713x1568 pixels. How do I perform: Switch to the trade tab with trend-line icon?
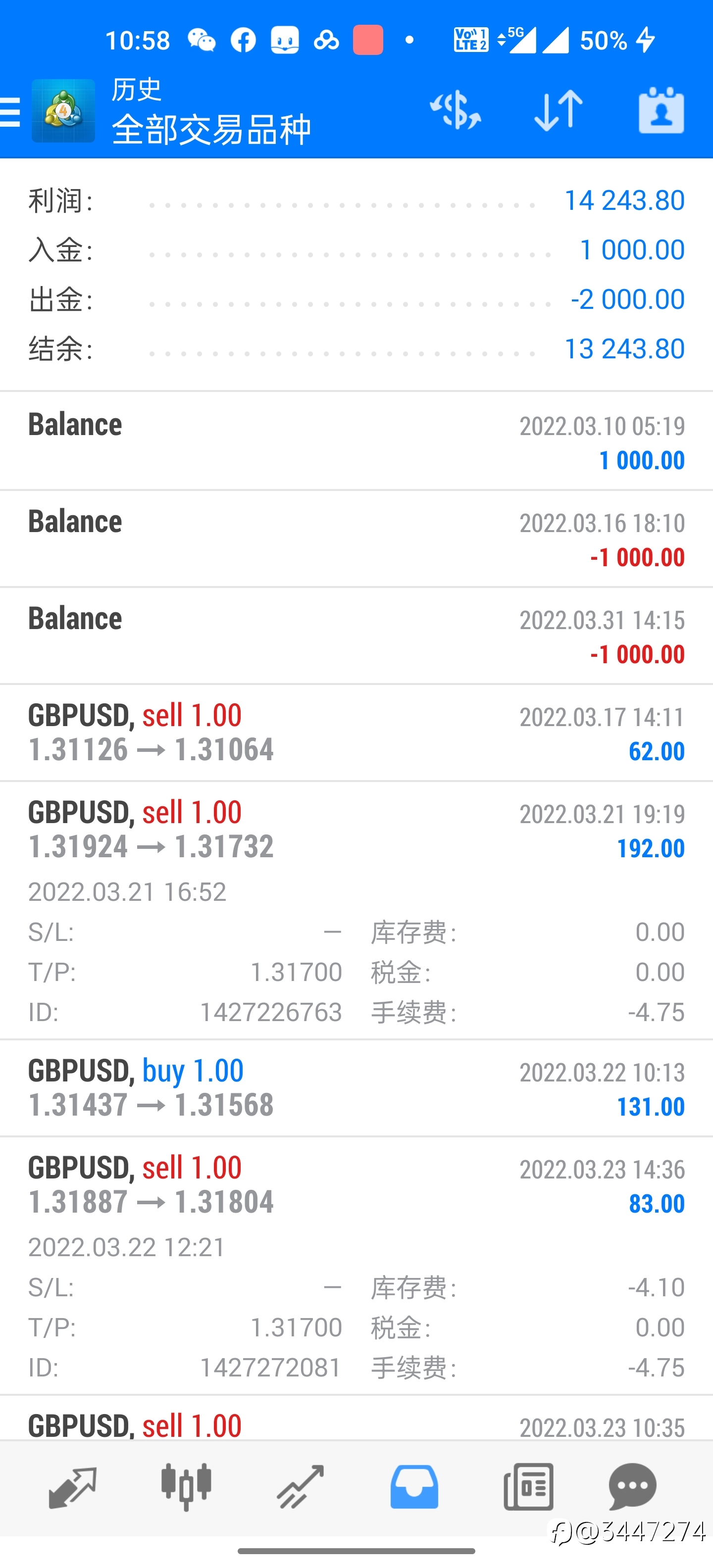click(x=300, y=1487)
